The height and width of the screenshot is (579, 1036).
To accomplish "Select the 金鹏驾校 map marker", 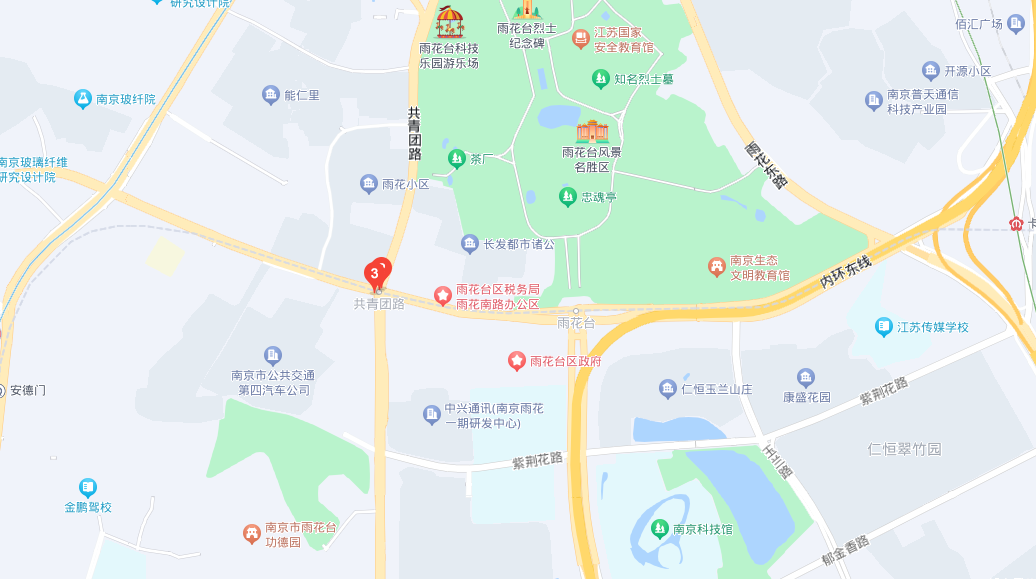I will coord(88,487).
